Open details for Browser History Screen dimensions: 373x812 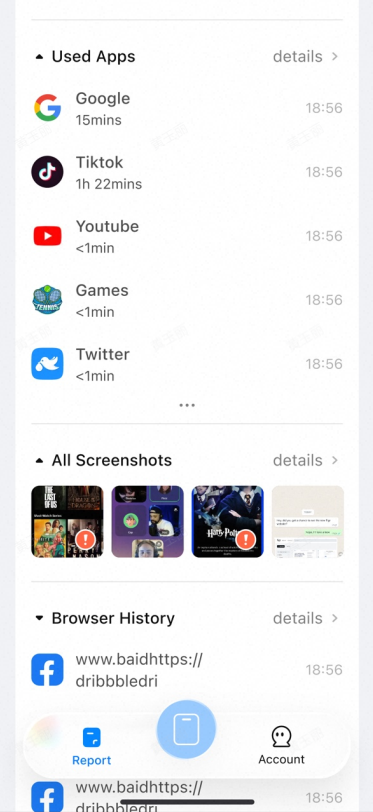[x=305, y=618]
